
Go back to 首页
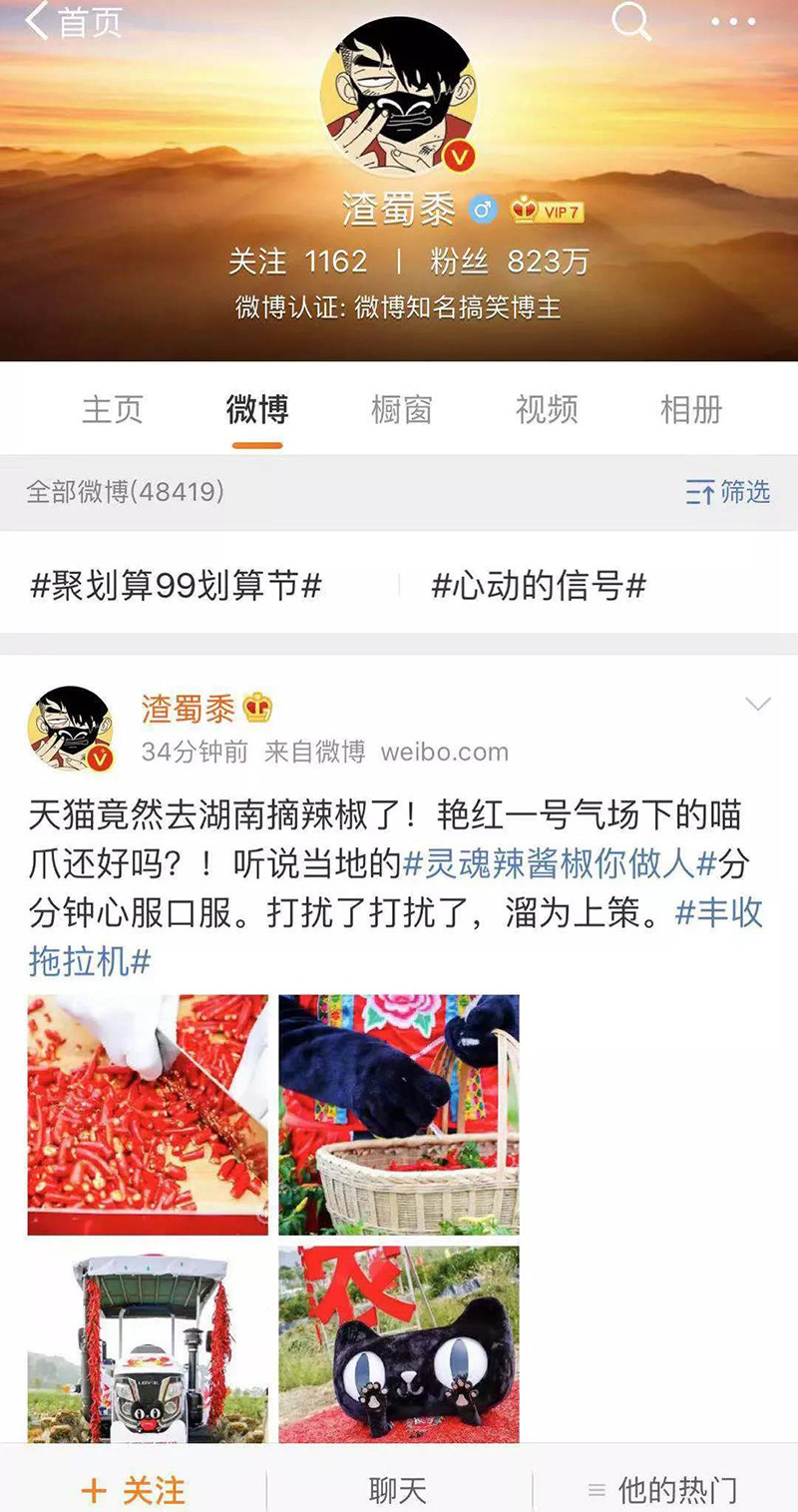74,22
